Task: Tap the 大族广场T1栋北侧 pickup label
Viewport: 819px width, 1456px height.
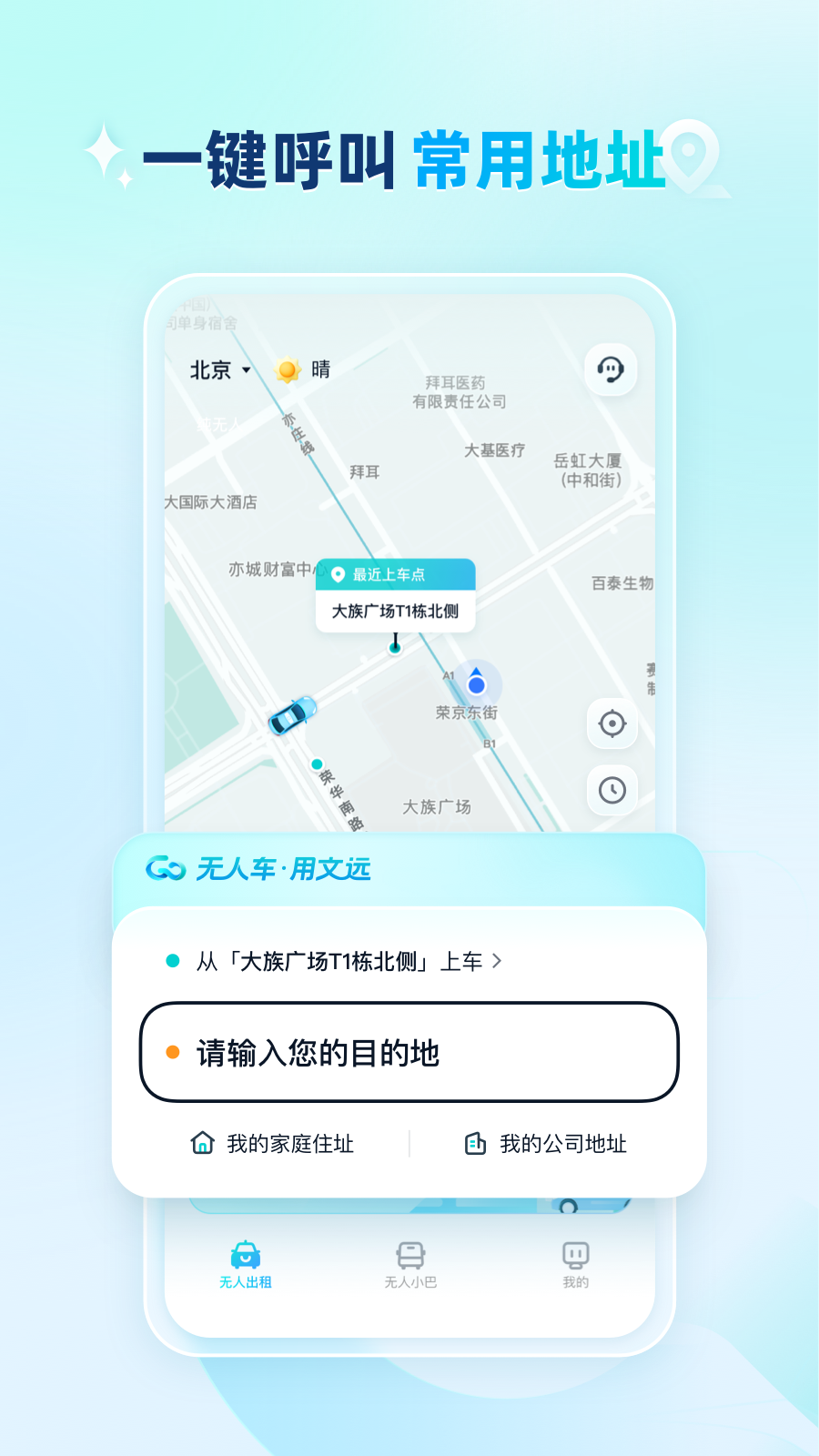Action: click(x=397, y=610)
